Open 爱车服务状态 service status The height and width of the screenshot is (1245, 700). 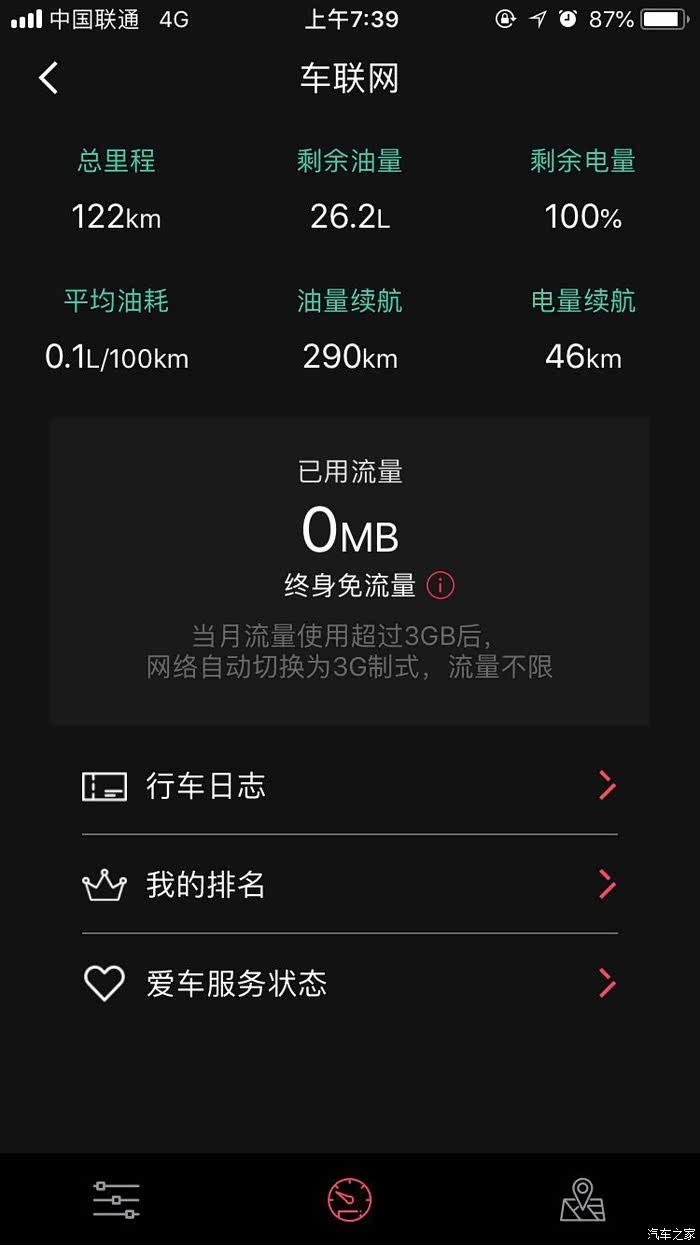point(349,984)
